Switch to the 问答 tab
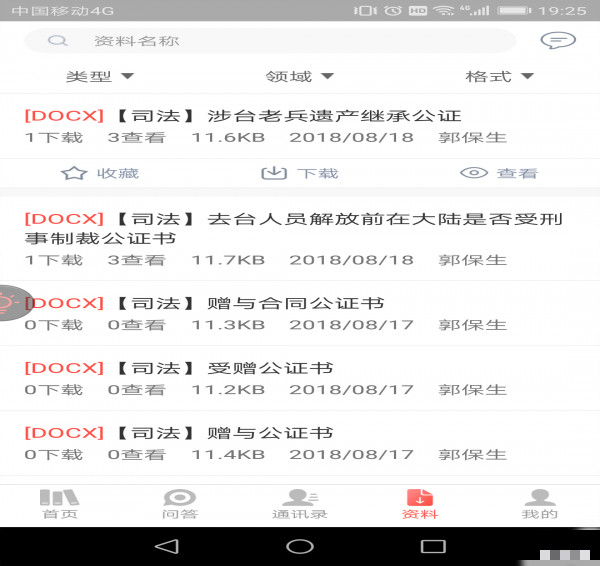This screenshot has width=600, height=566. click(x=179, y=504)
